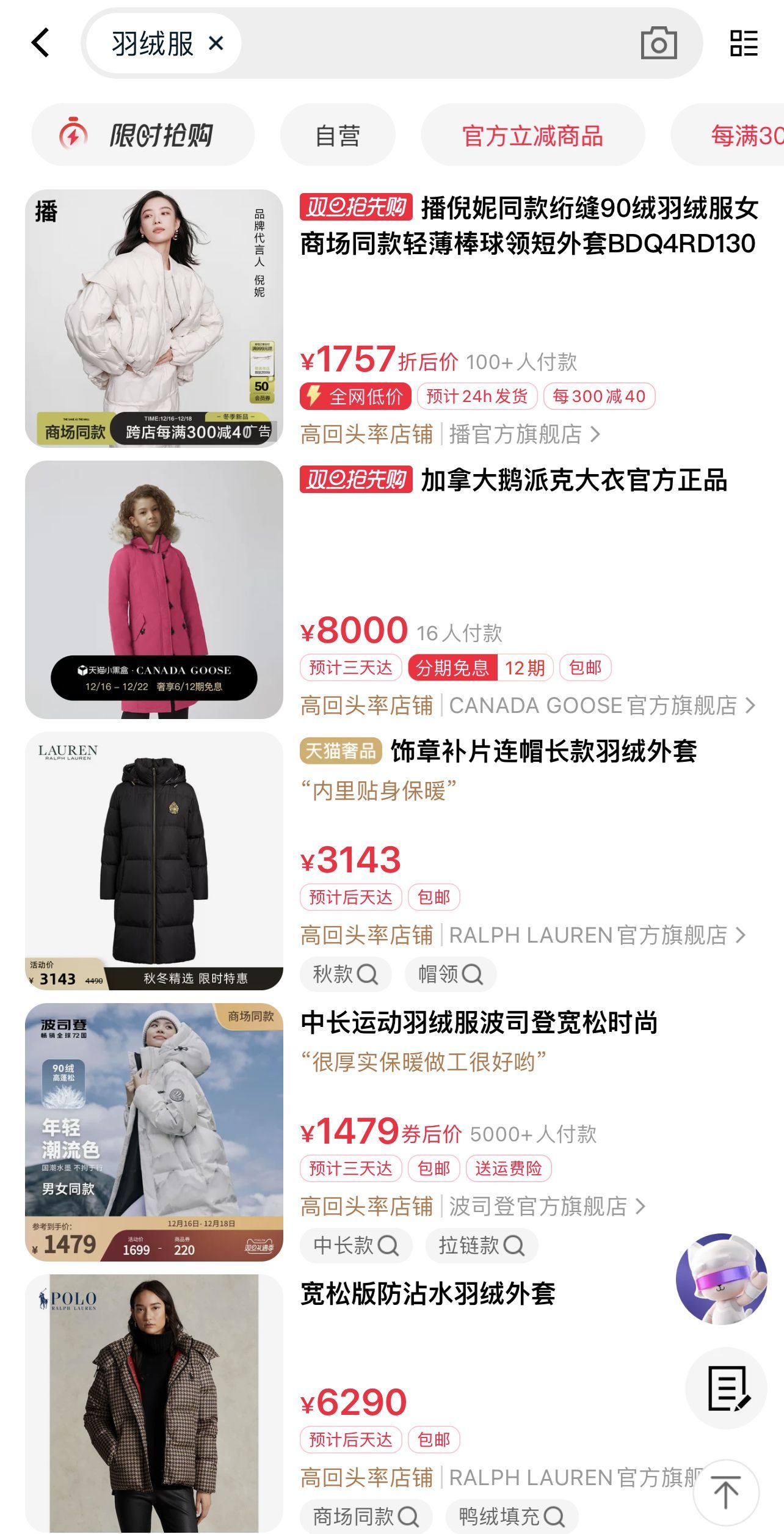Open the floating robot assistant
The image size is (784, 1534).
tap(721, 1278)
